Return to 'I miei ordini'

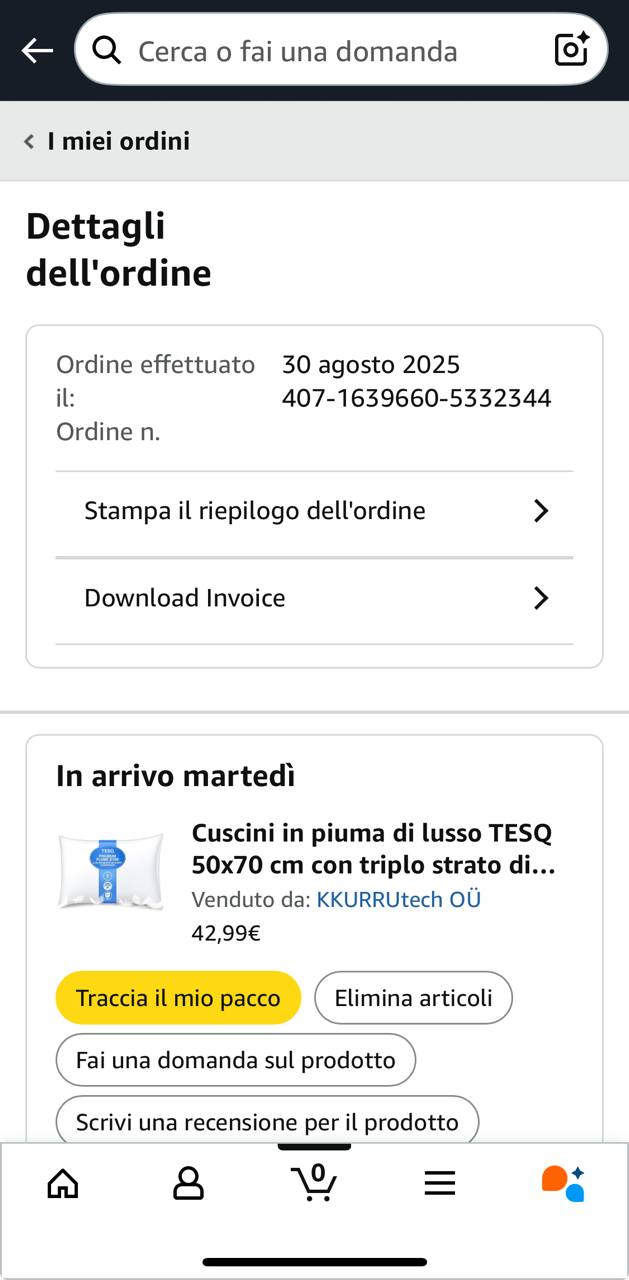tap(108, 141)
